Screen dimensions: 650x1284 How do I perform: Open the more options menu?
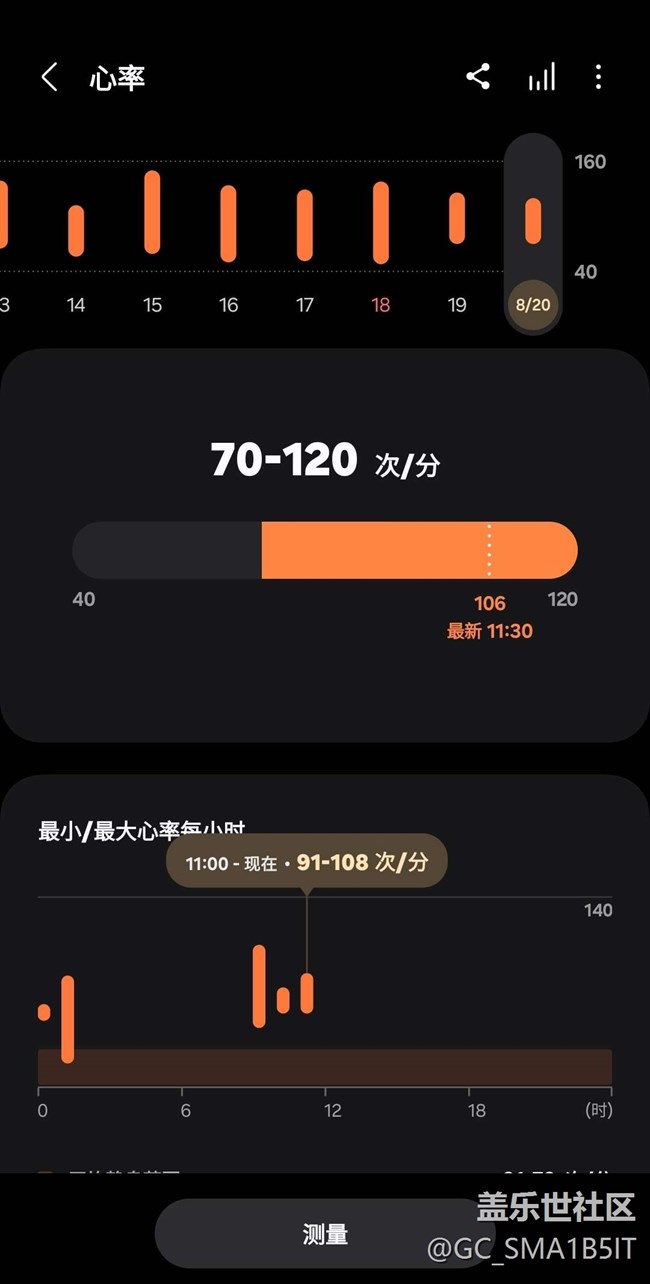pos(598,77)
